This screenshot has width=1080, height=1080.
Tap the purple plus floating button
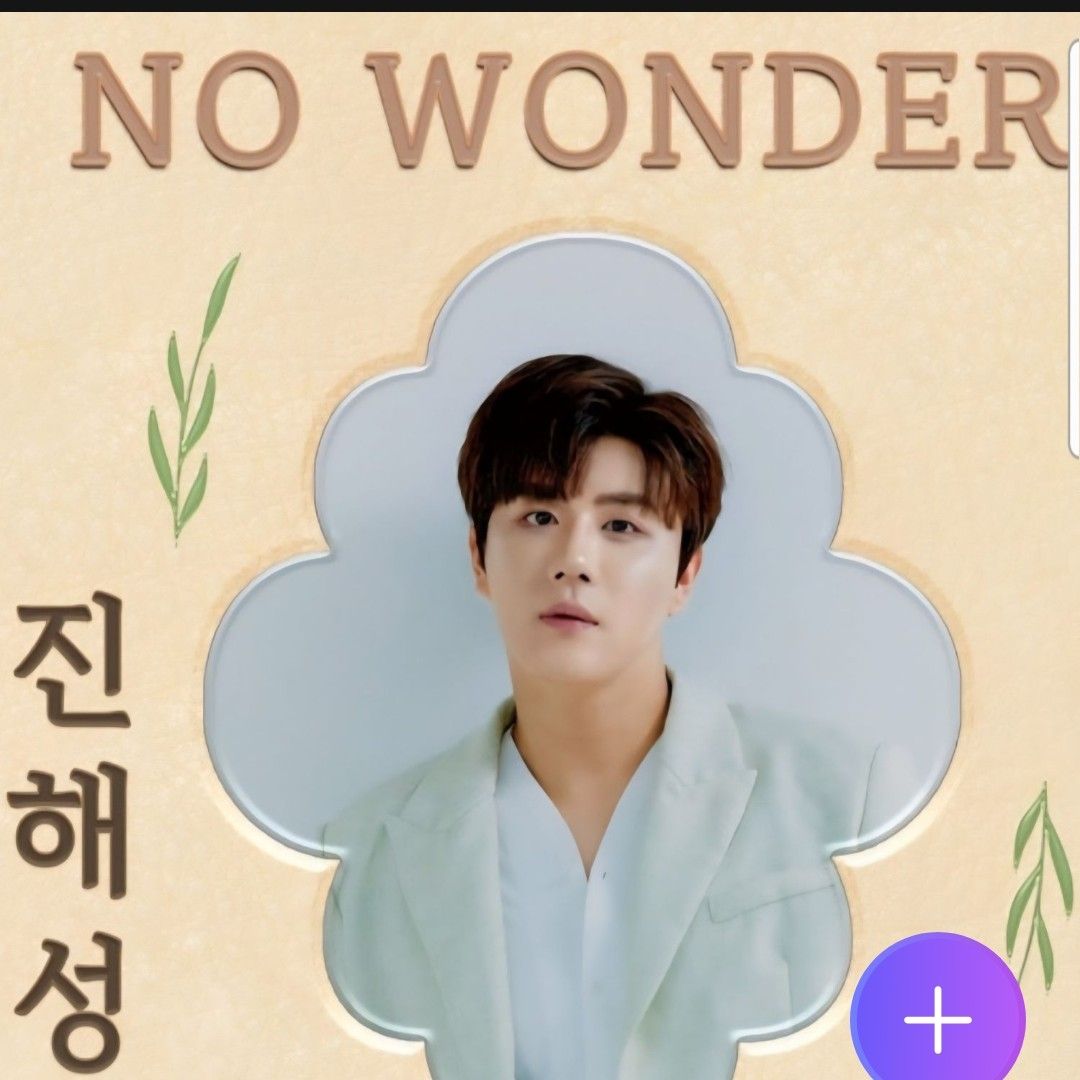coord(938,1019)
